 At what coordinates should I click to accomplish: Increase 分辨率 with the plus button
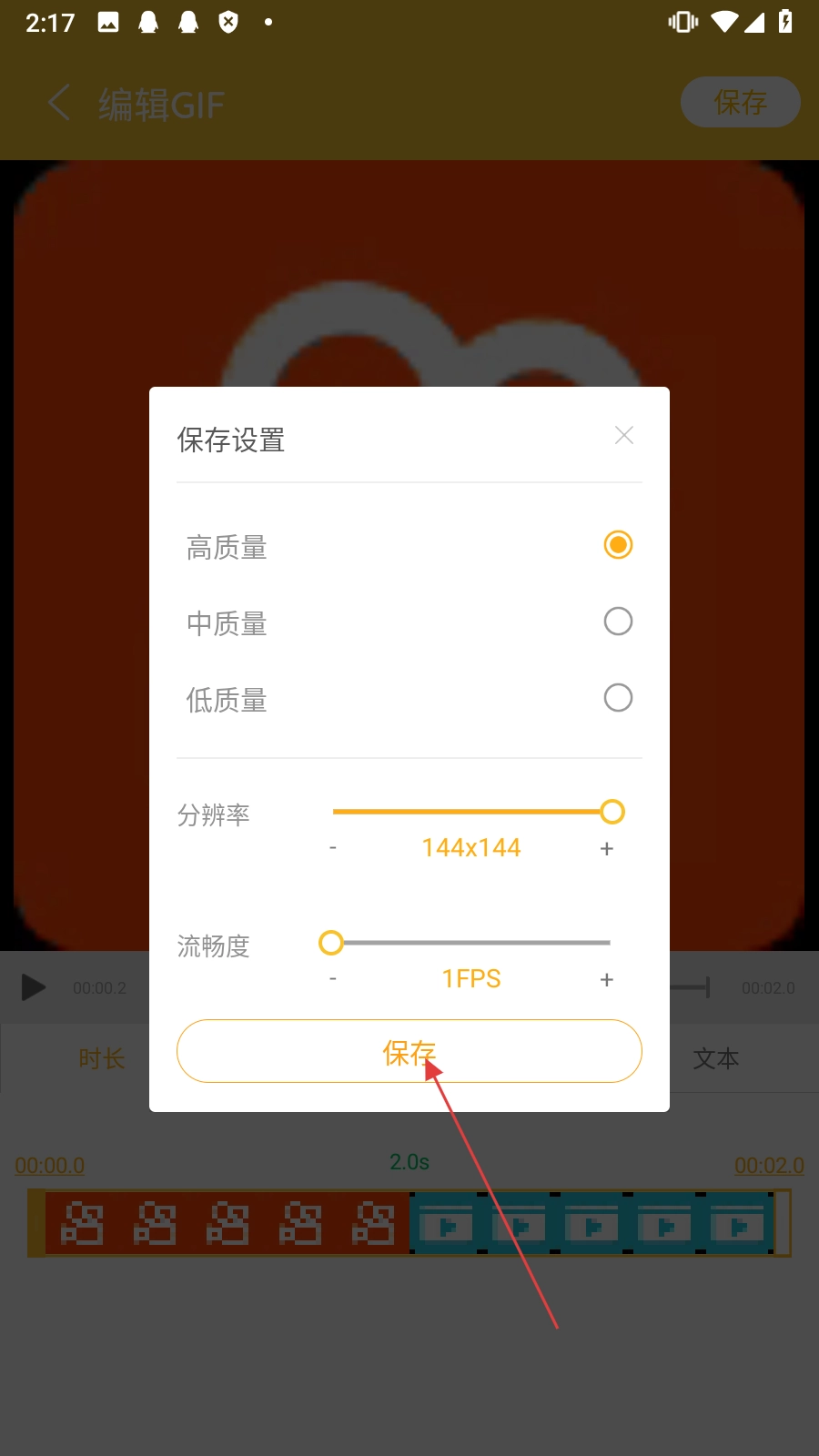607,848
